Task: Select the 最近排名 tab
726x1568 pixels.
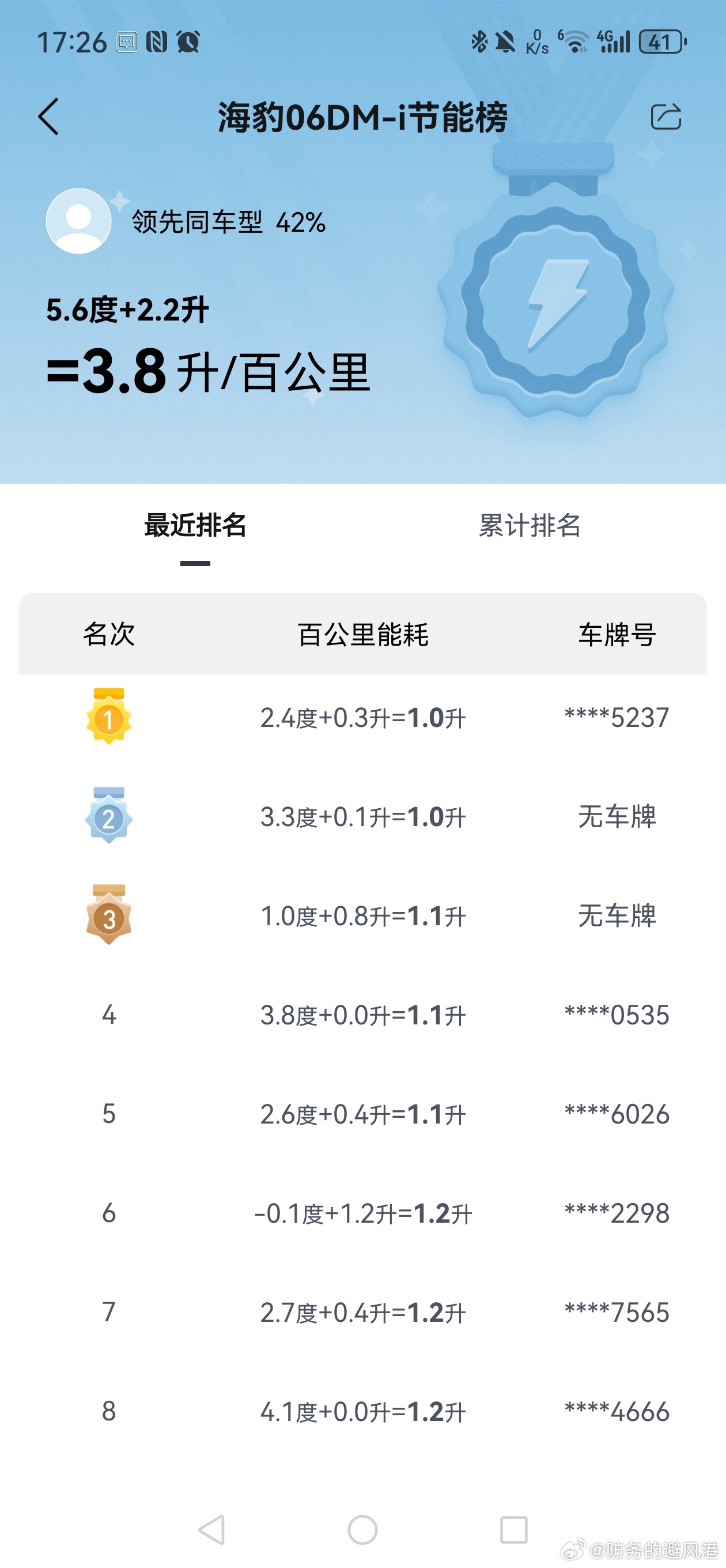Action: pos(195,525)
